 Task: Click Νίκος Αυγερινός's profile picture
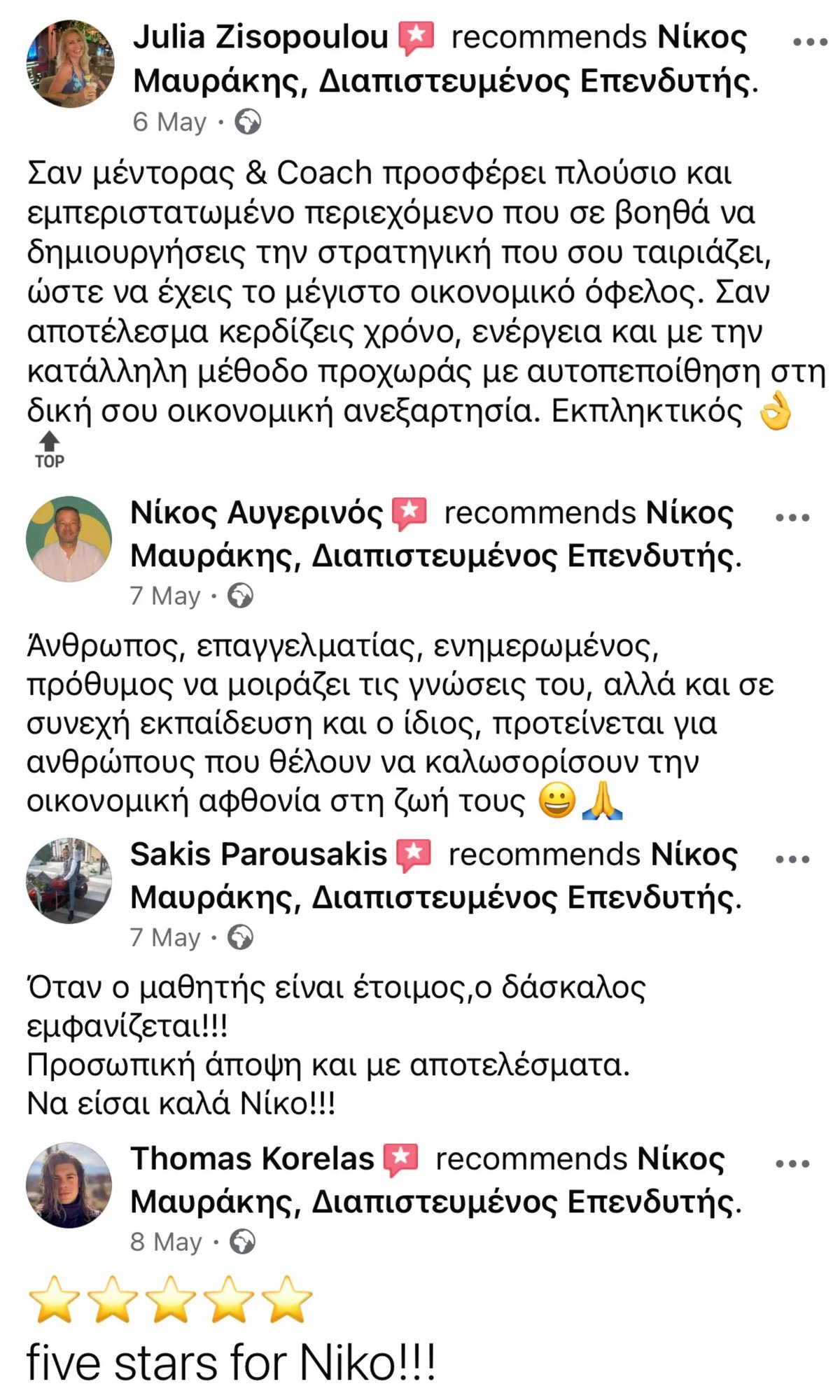(x=69, y=539)
